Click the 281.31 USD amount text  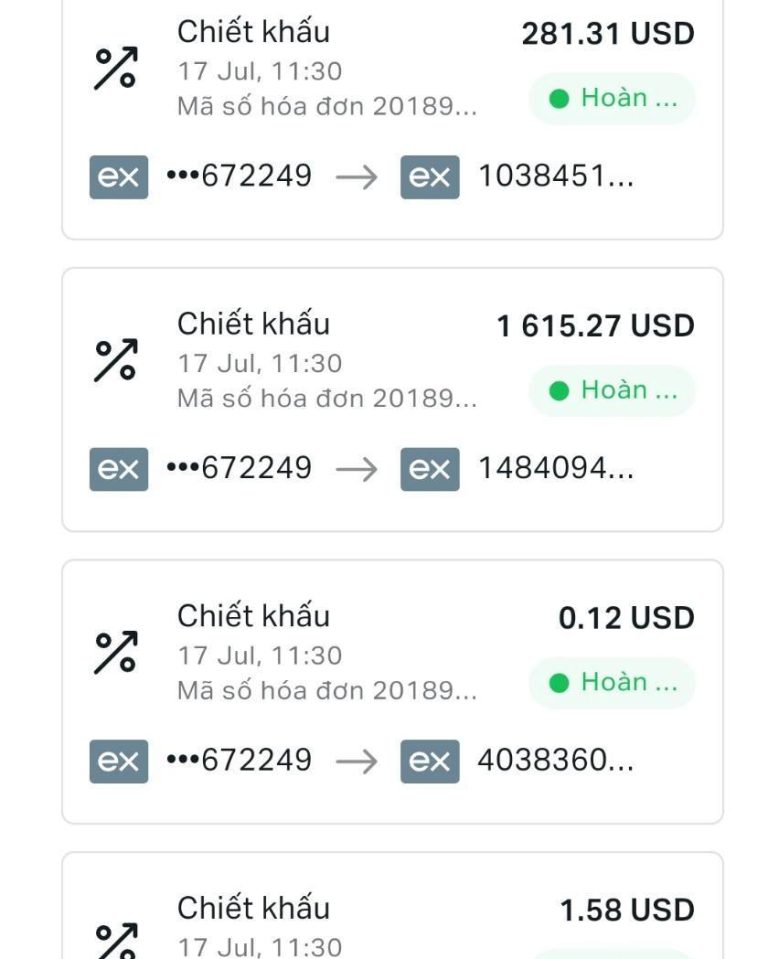[607, 33]
